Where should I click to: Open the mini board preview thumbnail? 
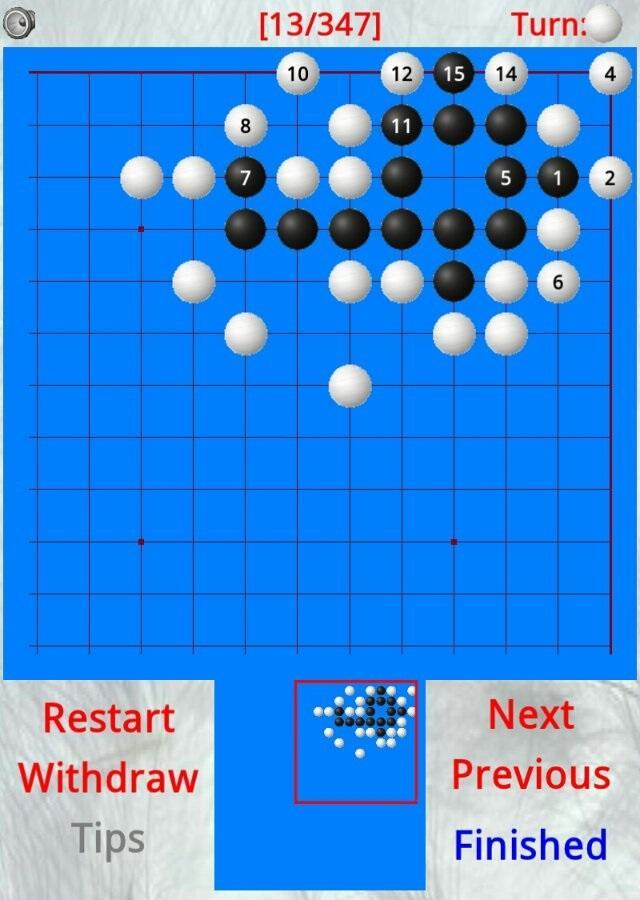[x=356, y=741]
